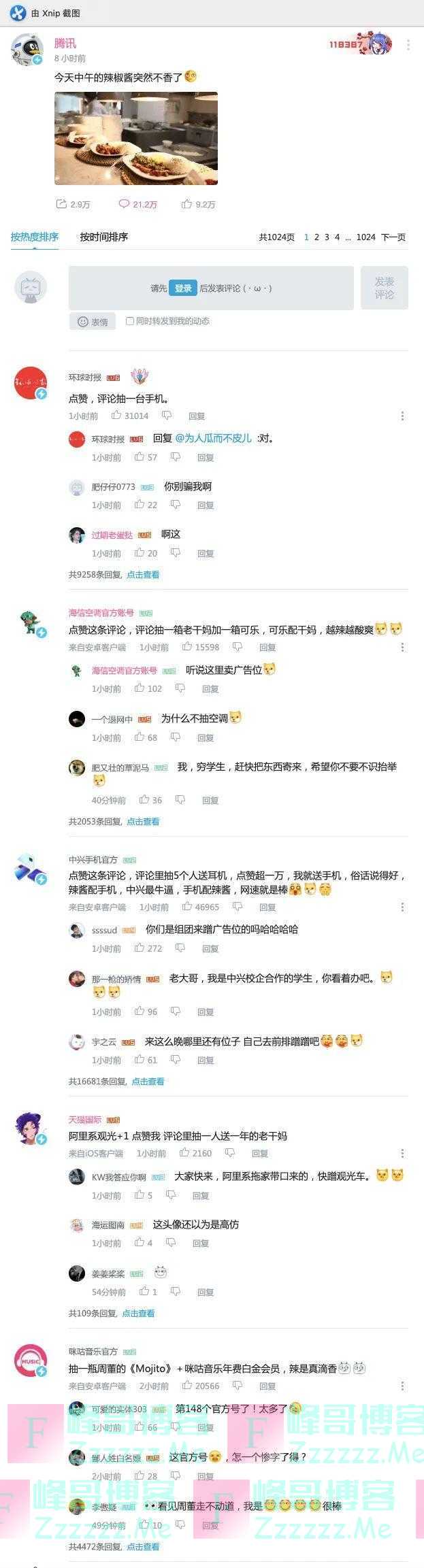Expand the 2053 replies with 点击查看
Image resolution: width=424 pixels, height=1568 pixels.
tap(143, 822)
